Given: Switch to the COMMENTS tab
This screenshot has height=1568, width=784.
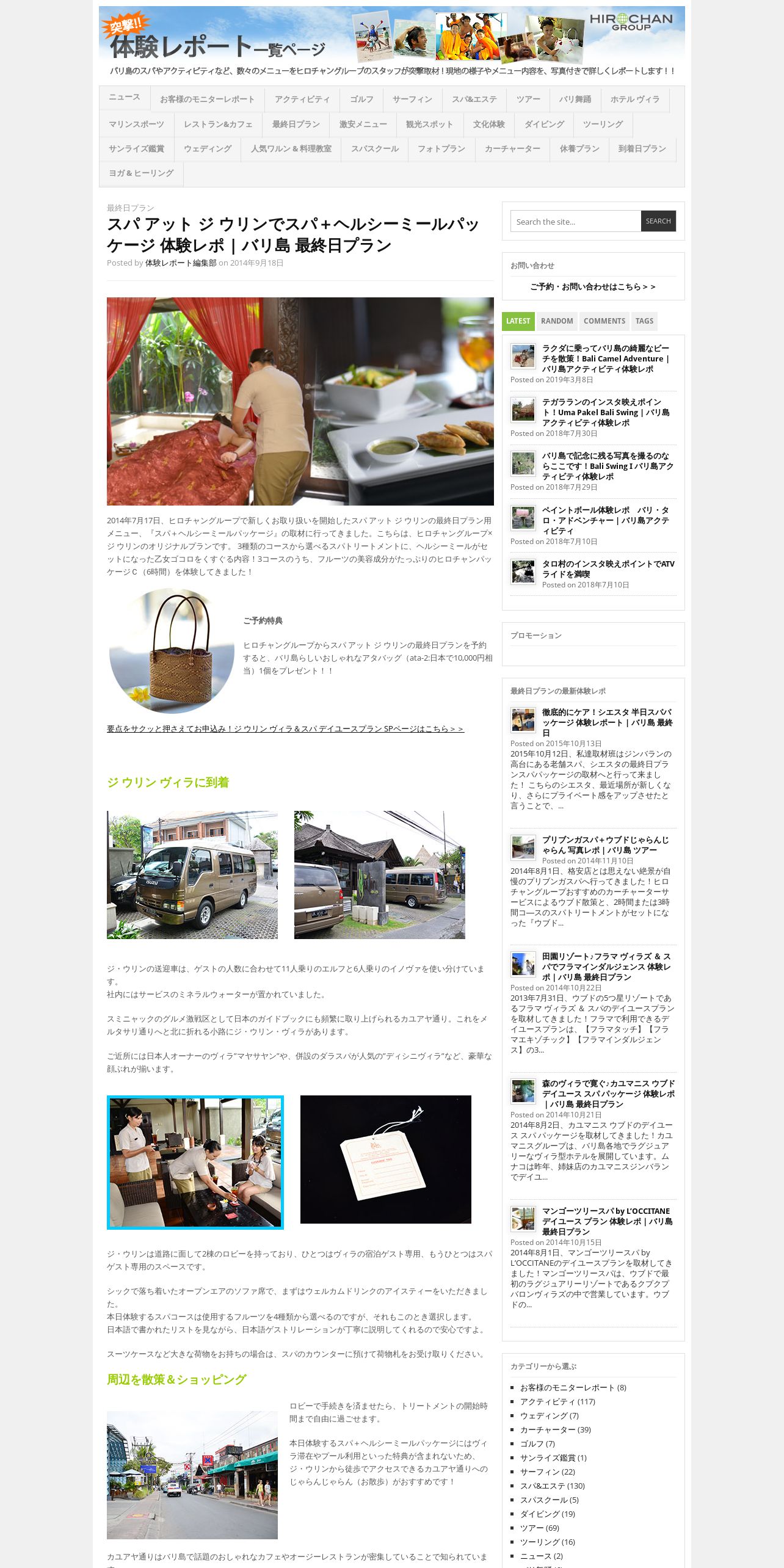Looking at the screenshot, I should (x=604, y=321).
